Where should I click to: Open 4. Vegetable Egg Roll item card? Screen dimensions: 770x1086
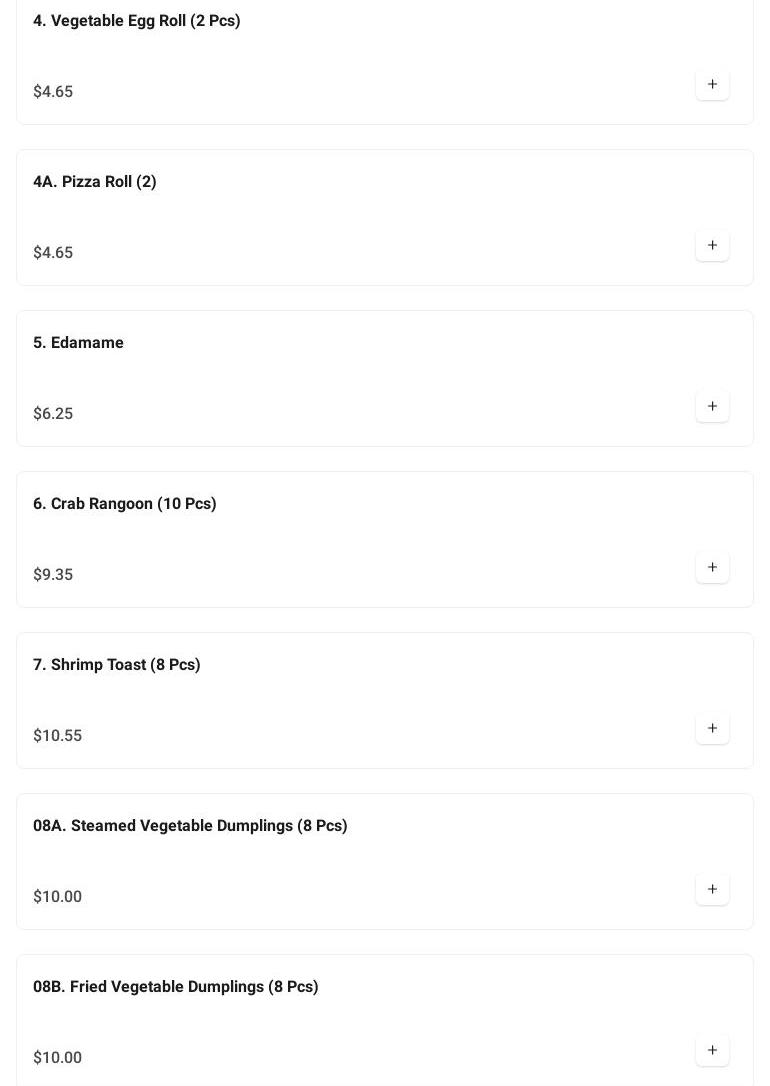(137, 21)
